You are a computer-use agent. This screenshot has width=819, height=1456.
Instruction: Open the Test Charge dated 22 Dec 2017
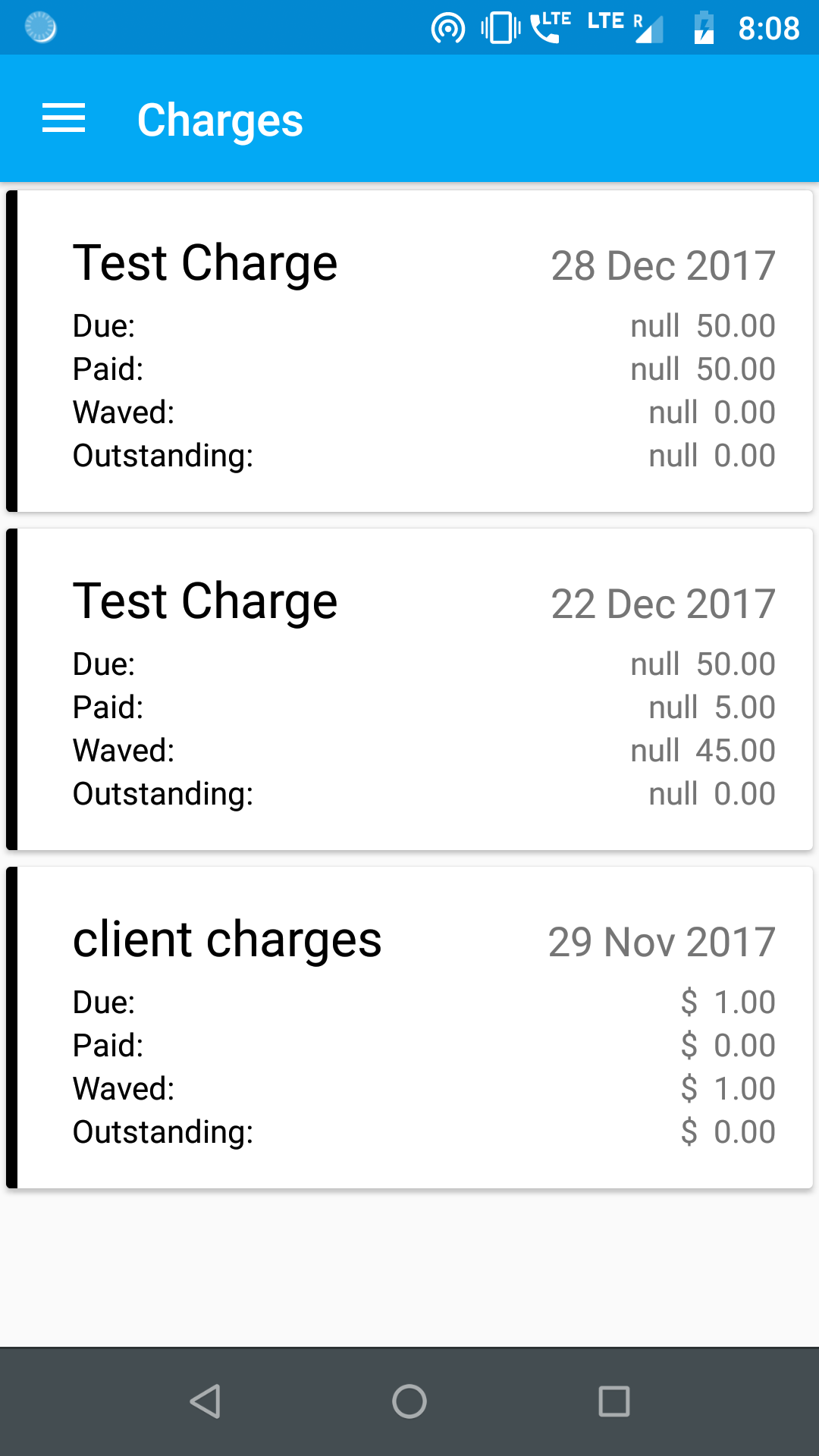[x=409, y=686]
